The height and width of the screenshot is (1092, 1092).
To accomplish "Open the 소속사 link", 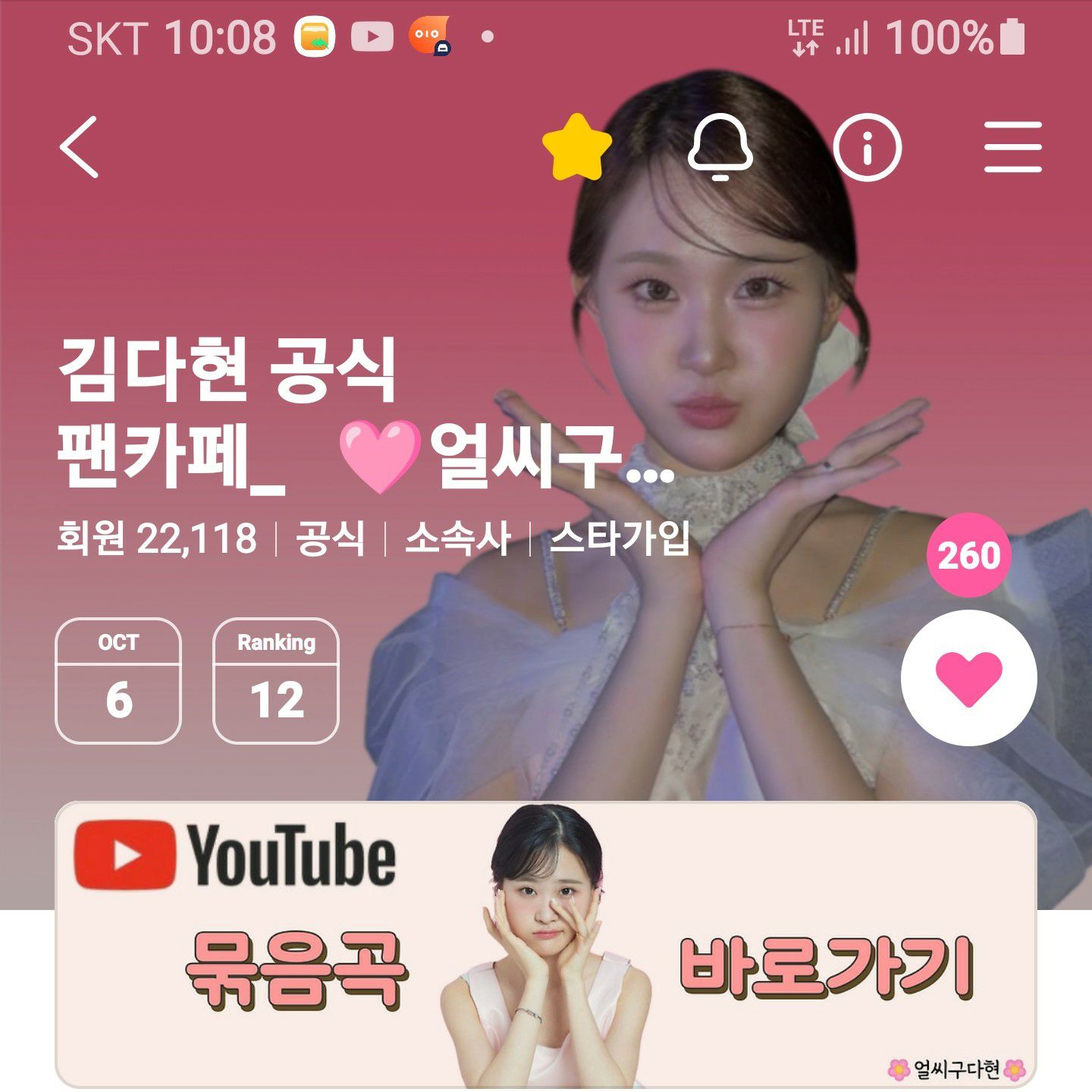I will 457,538.
